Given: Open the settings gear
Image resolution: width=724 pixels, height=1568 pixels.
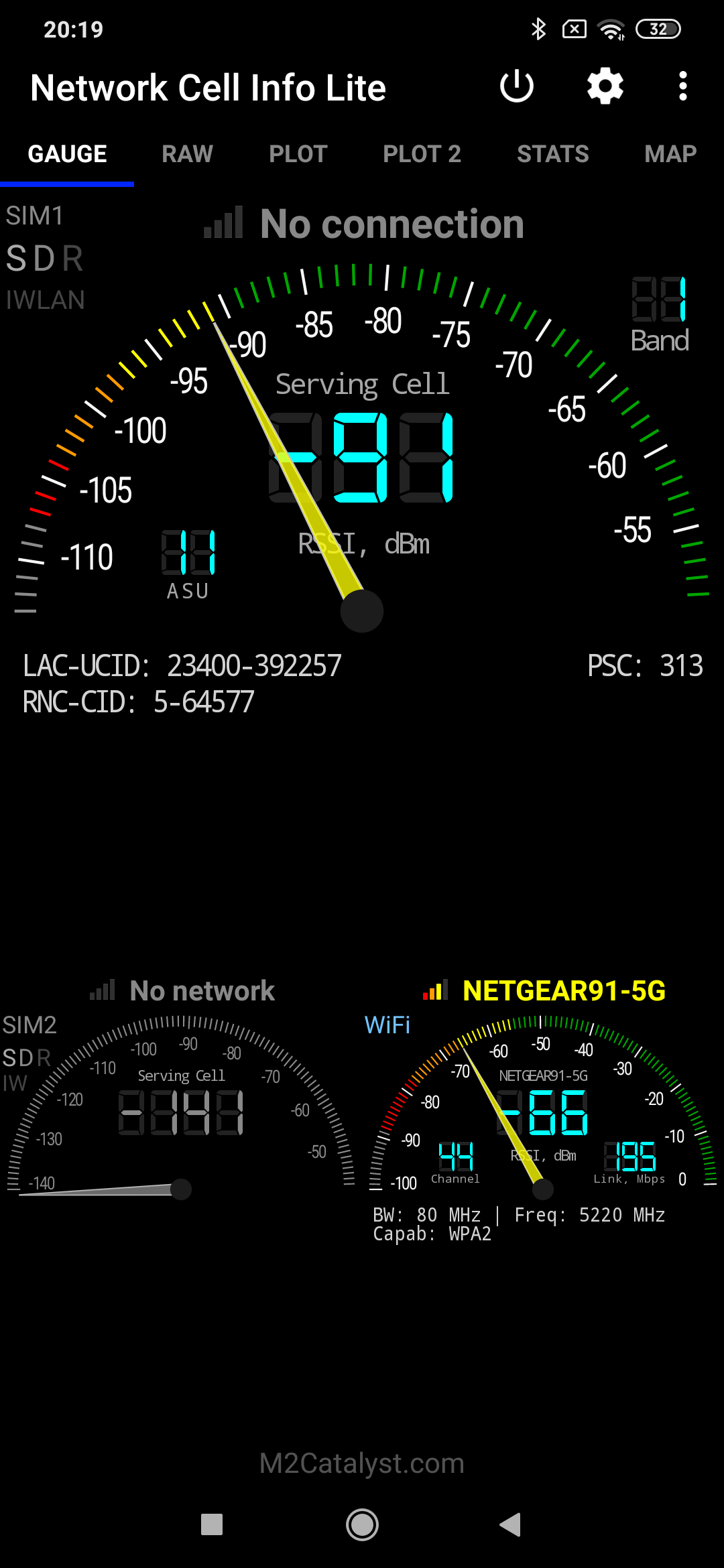Looking at the screenshot, I should click(x=605, y=86).
